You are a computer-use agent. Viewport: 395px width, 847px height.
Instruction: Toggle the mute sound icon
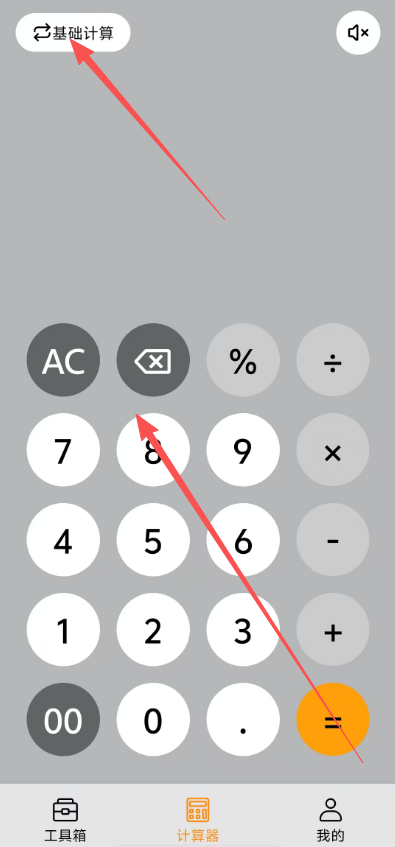358,33
